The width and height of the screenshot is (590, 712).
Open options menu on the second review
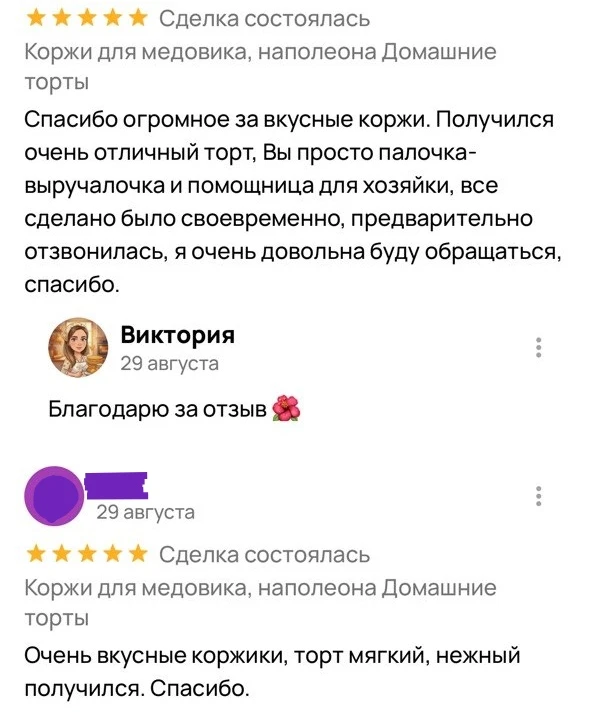pyautogui.click(x=538, y=496)
